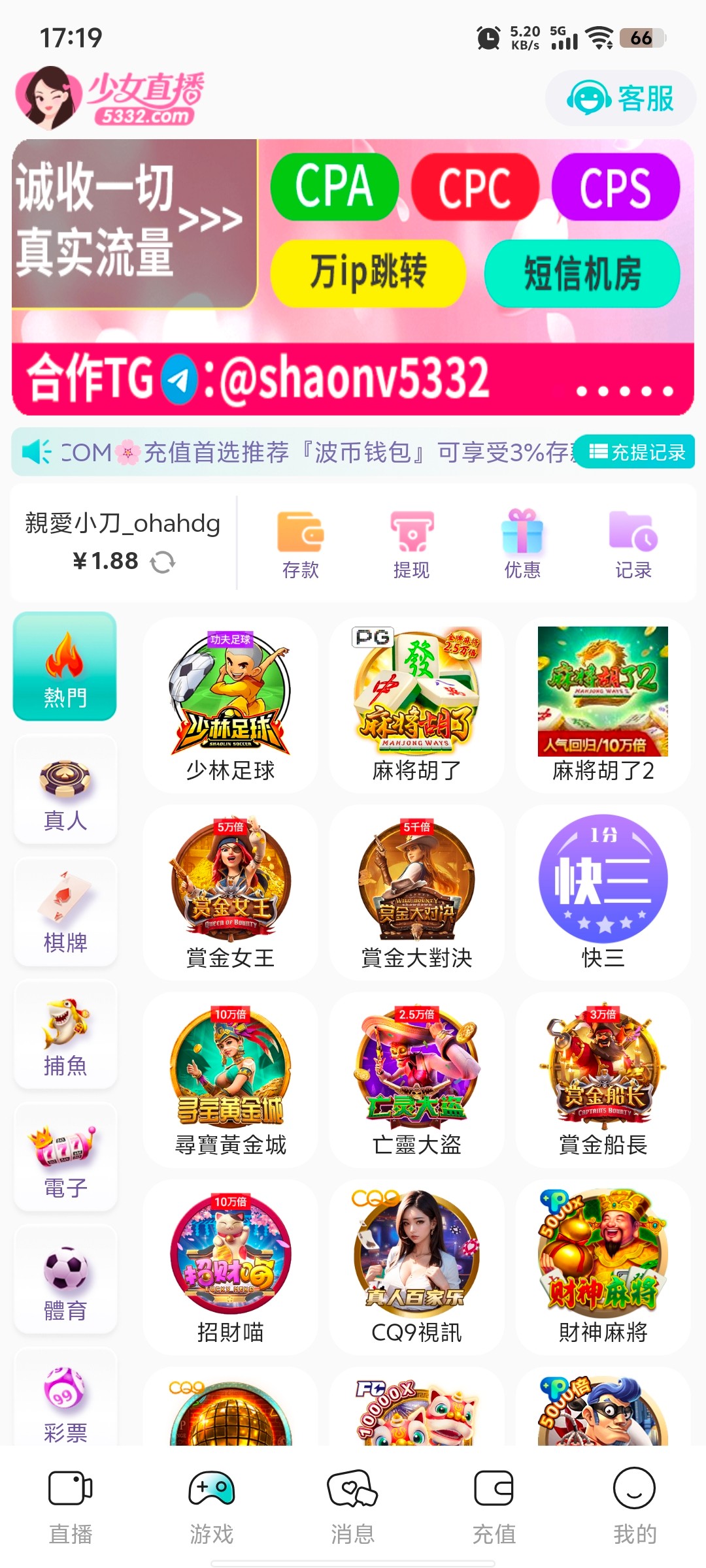The height and width of the screenshot is (1568, 706).
Task: Select the 棋牌 category
Action: [65, 913]
